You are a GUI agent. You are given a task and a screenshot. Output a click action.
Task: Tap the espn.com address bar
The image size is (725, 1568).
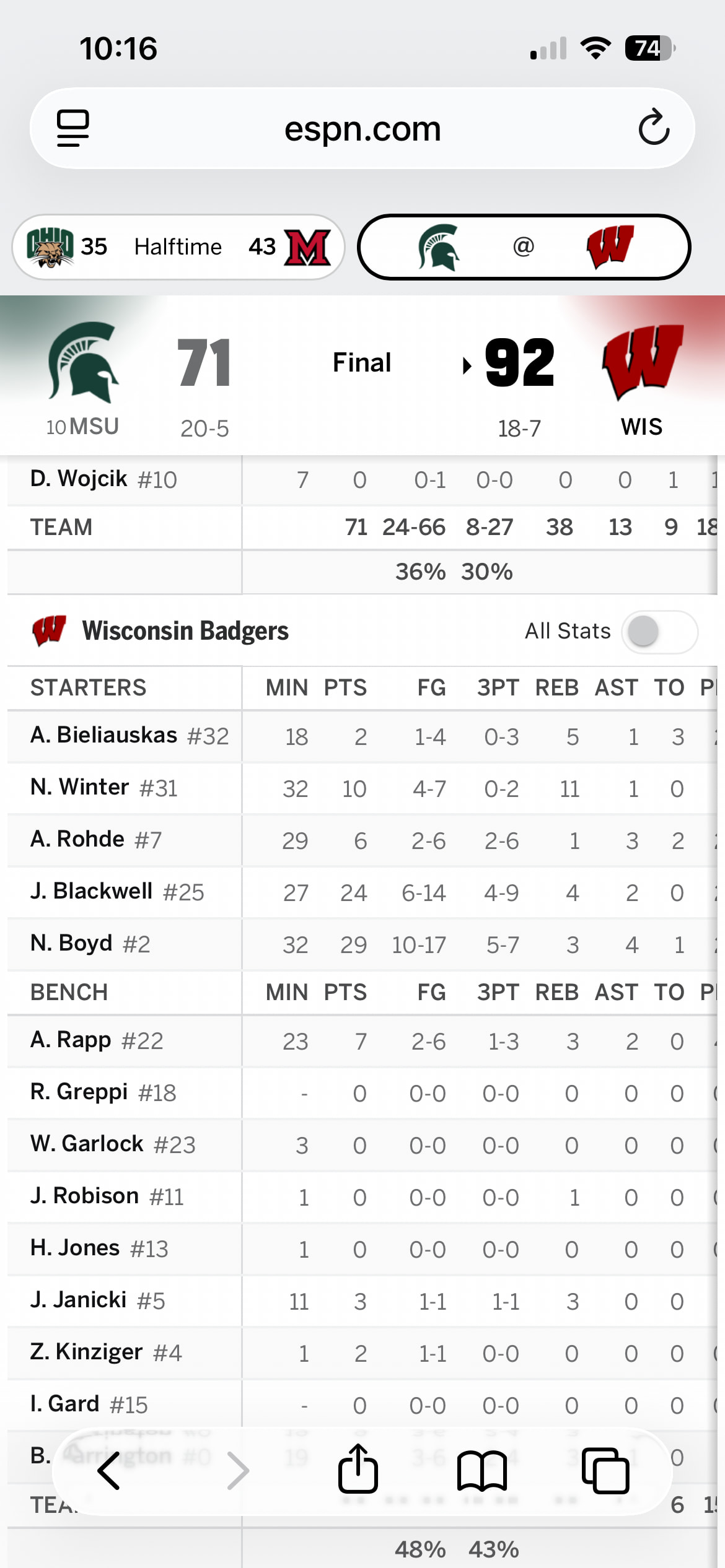click(362, 129)
